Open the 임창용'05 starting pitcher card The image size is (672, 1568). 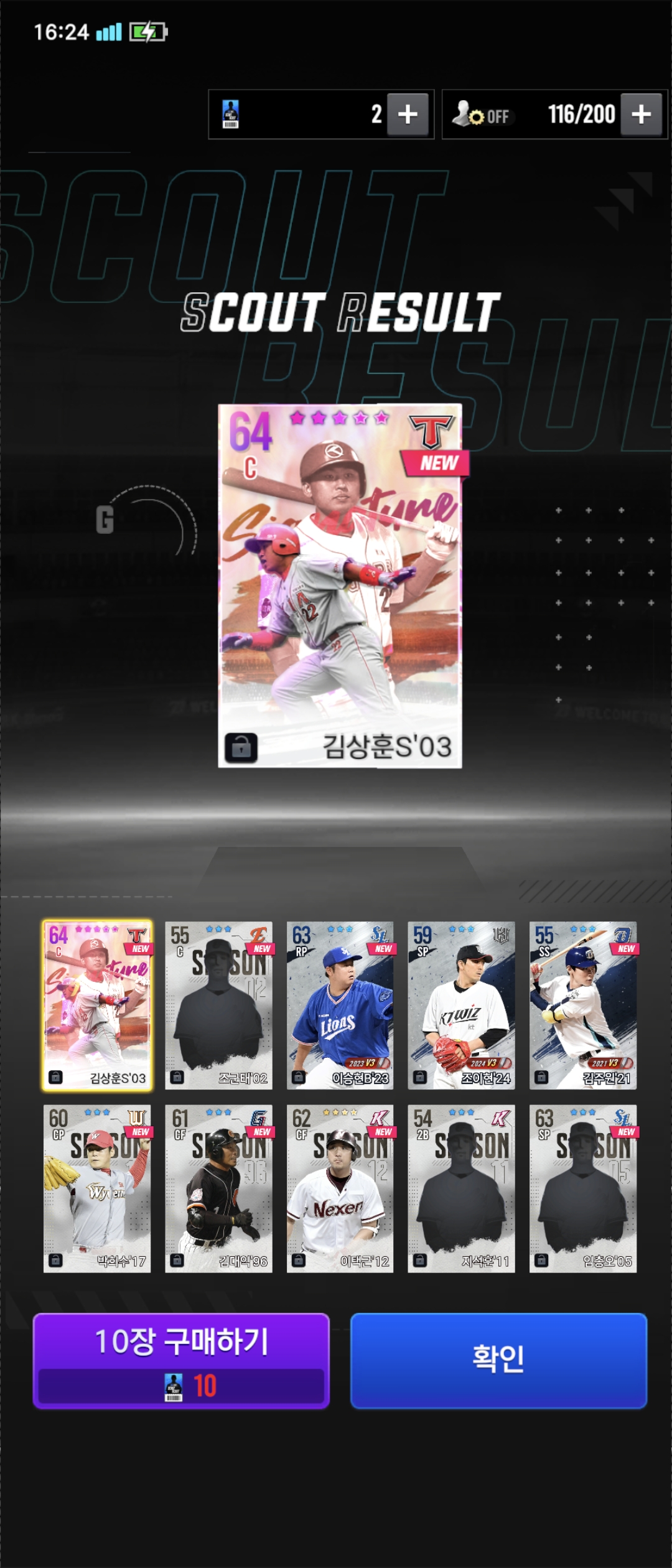click(x=583, y=1188)
